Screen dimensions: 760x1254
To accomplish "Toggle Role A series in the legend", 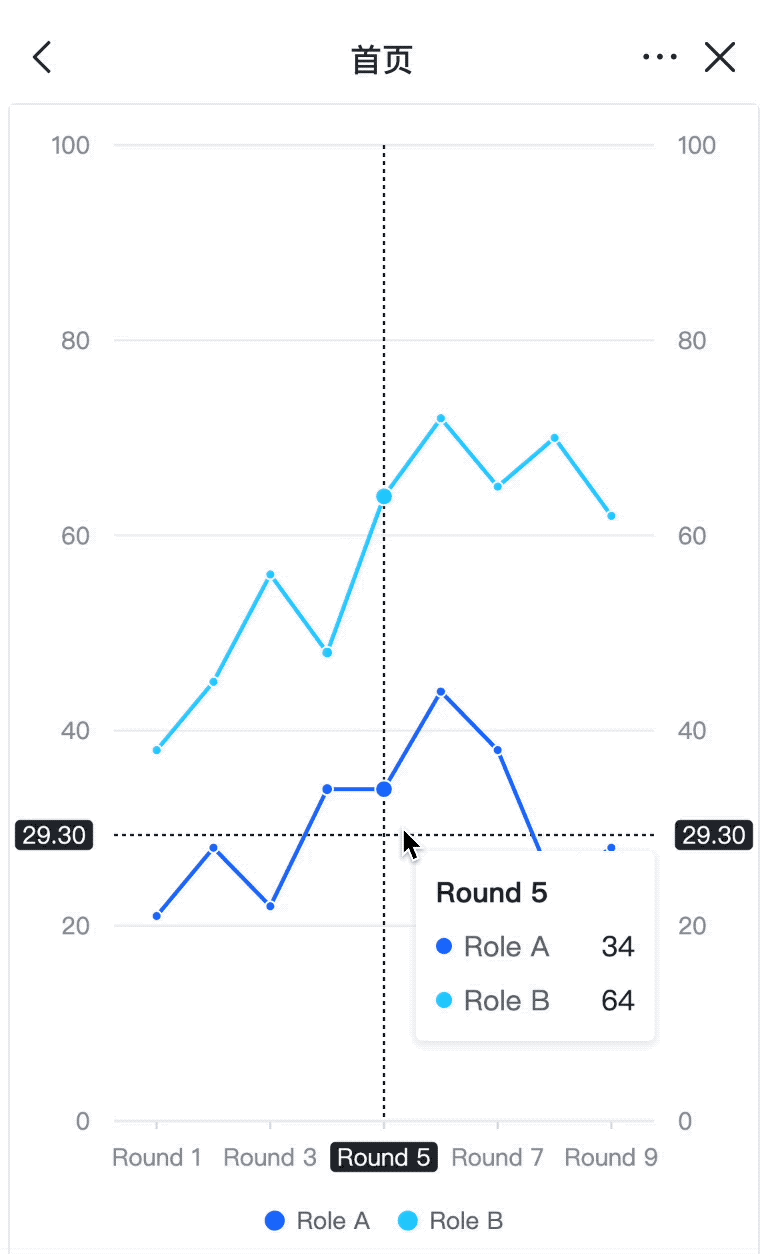I will point(317,1221).
